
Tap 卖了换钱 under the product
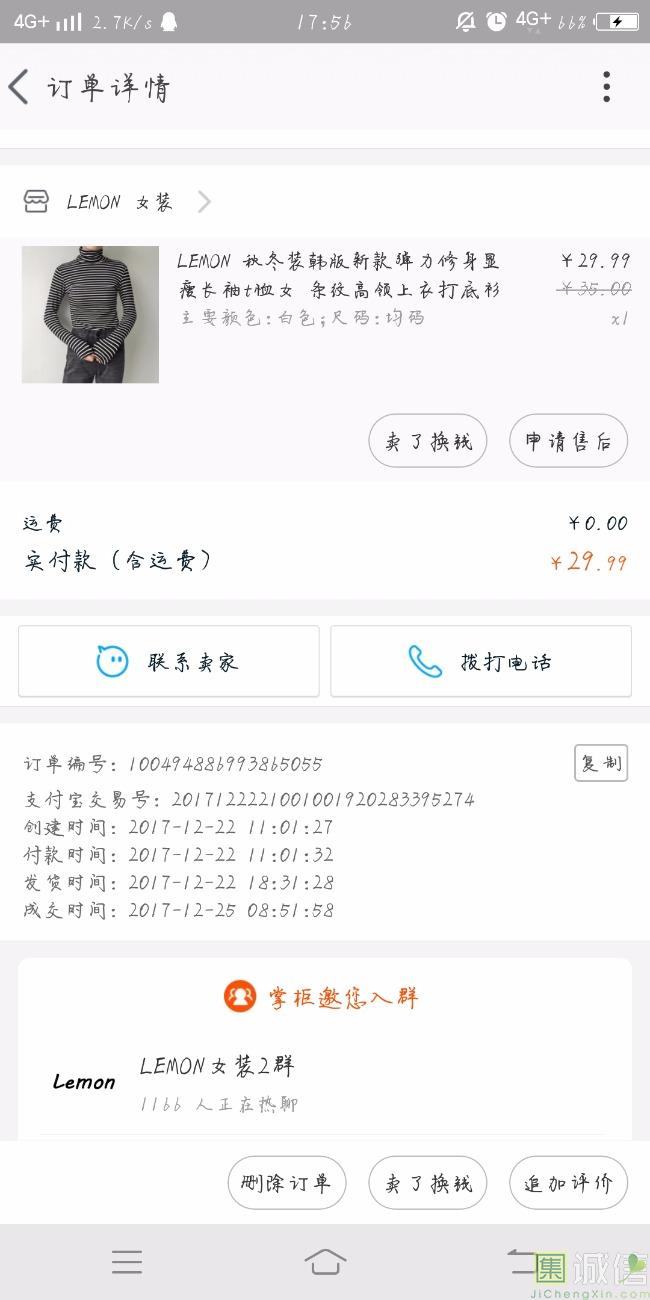[x=428, y=441]
